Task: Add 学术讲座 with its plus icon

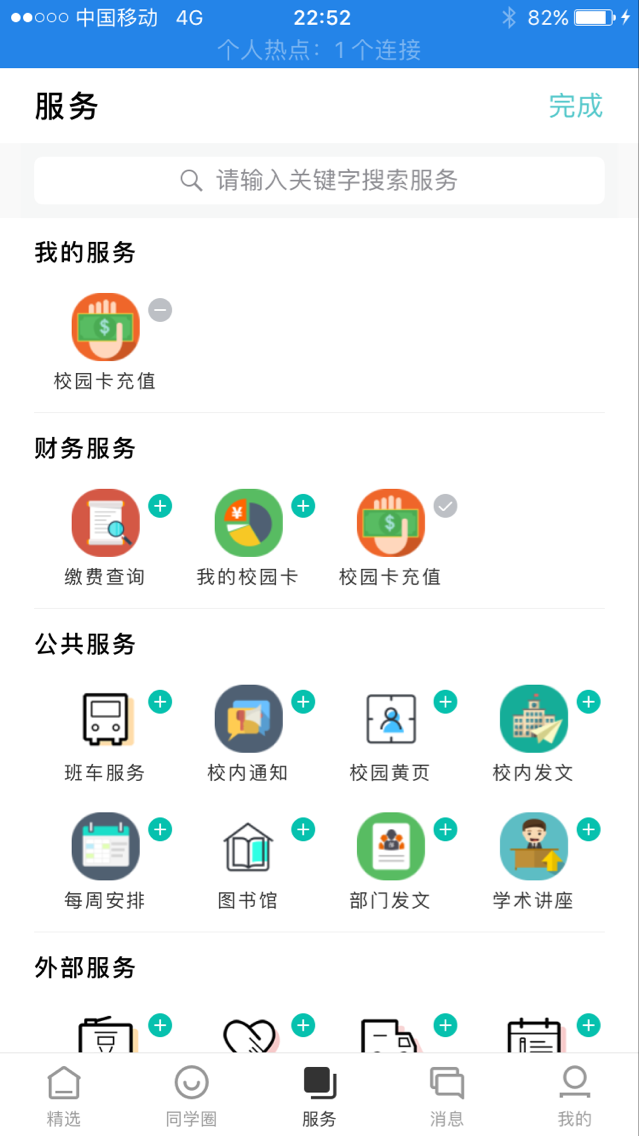Action: 588,829
